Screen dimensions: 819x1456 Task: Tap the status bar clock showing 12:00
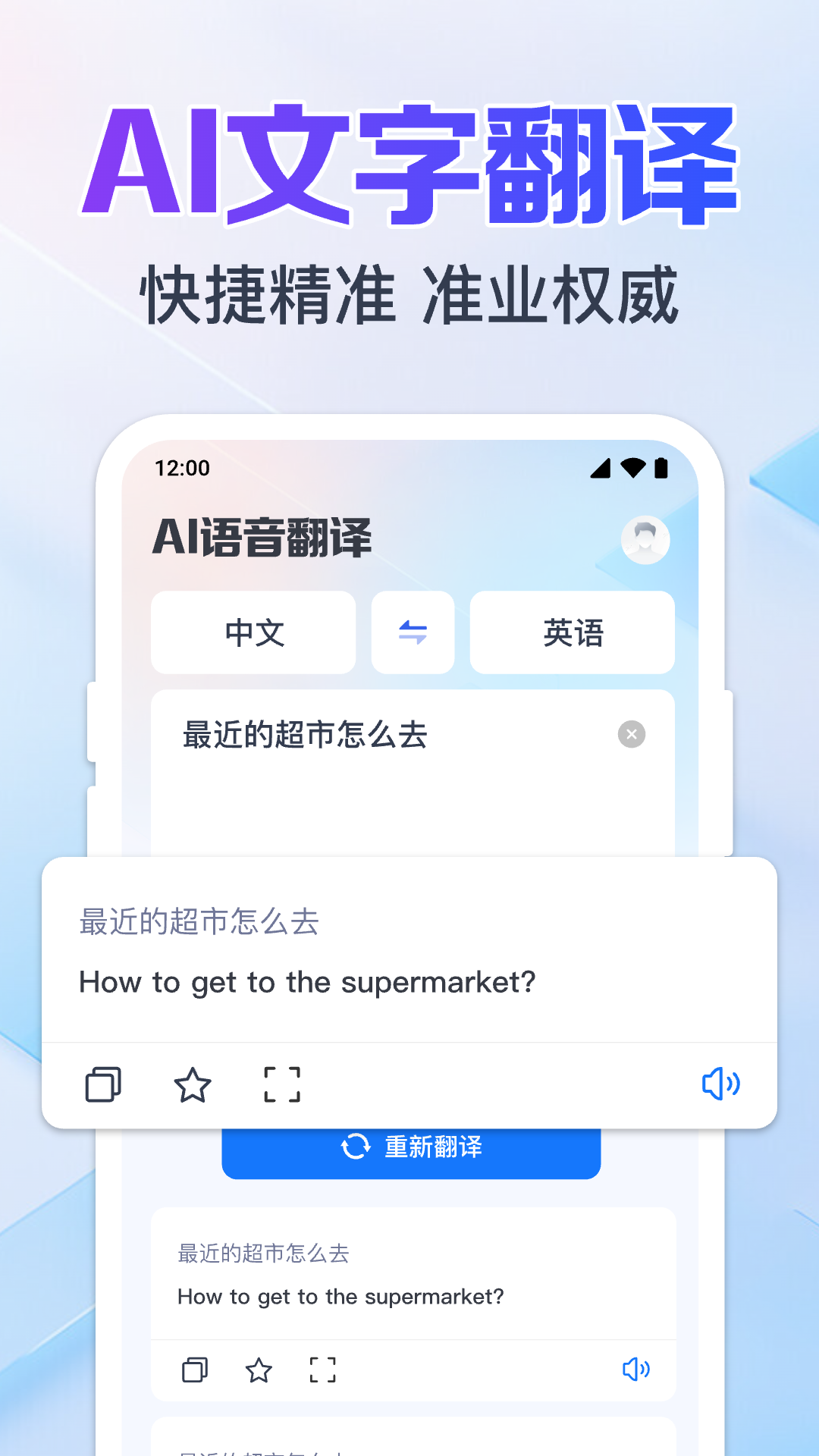click(181, 469)
